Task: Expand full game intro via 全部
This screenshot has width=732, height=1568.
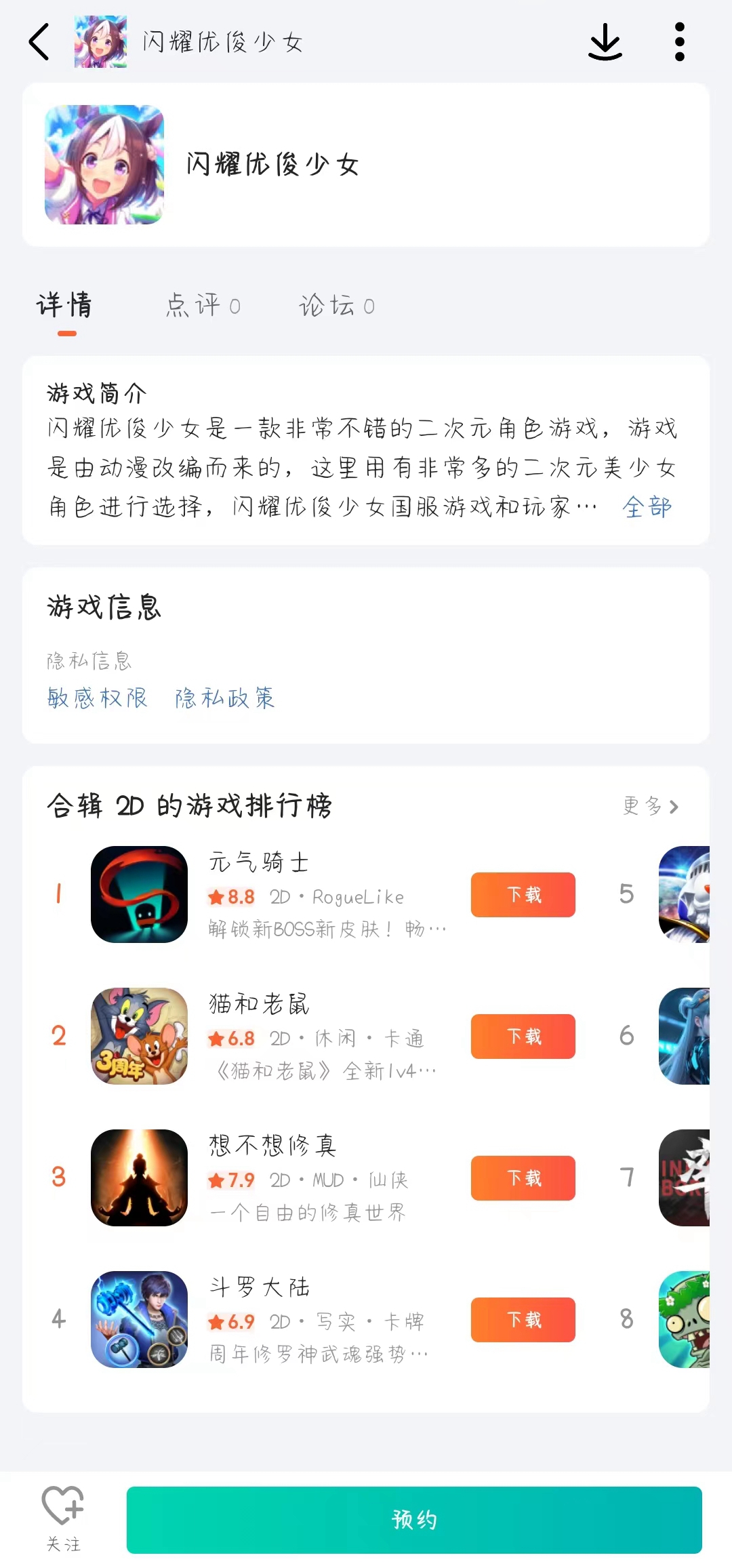Action: [647, 507]
